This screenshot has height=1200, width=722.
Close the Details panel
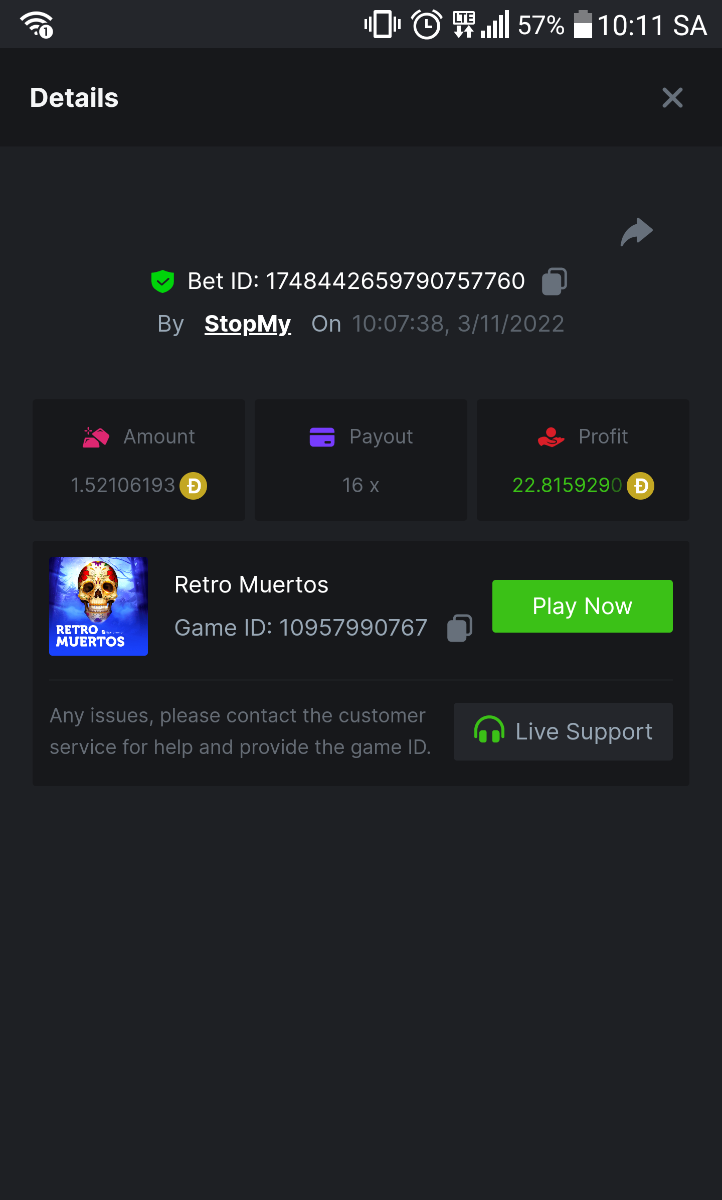[x=672, y=98]
